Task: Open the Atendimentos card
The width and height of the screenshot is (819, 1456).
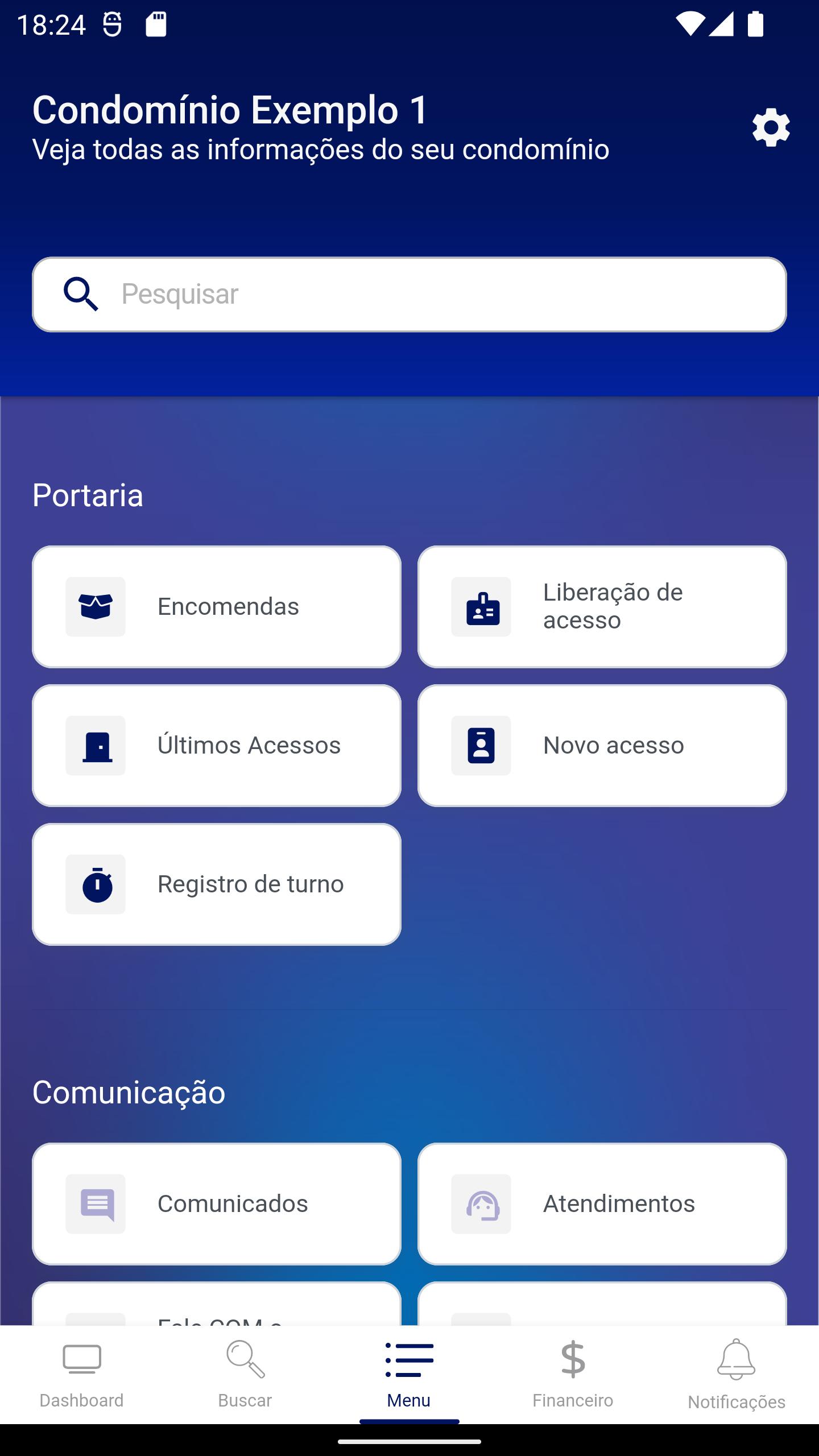Action: pyautogui.click(x=602, y=1204)
